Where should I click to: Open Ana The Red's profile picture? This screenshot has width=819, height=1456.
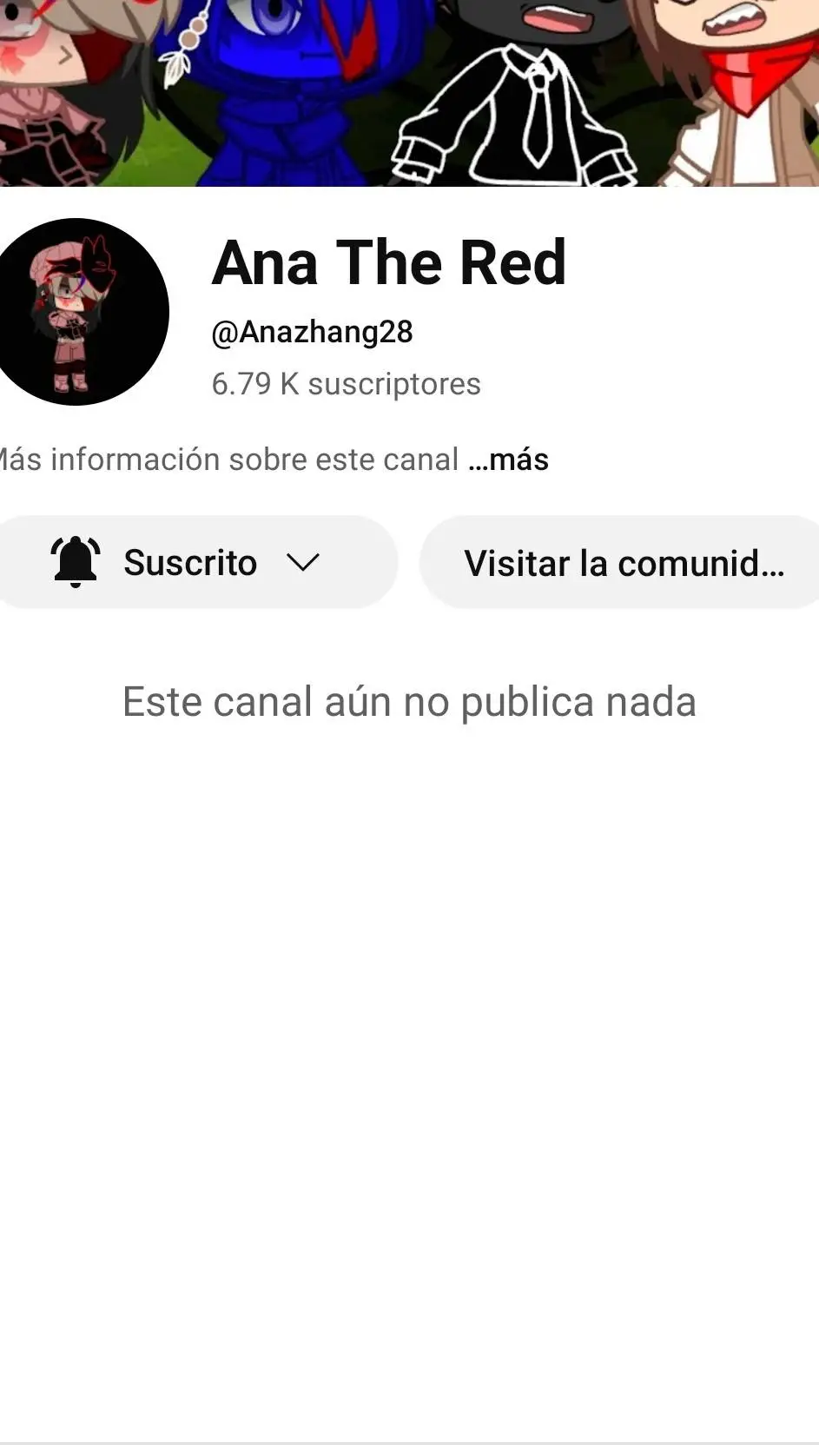tap(76, 312)
